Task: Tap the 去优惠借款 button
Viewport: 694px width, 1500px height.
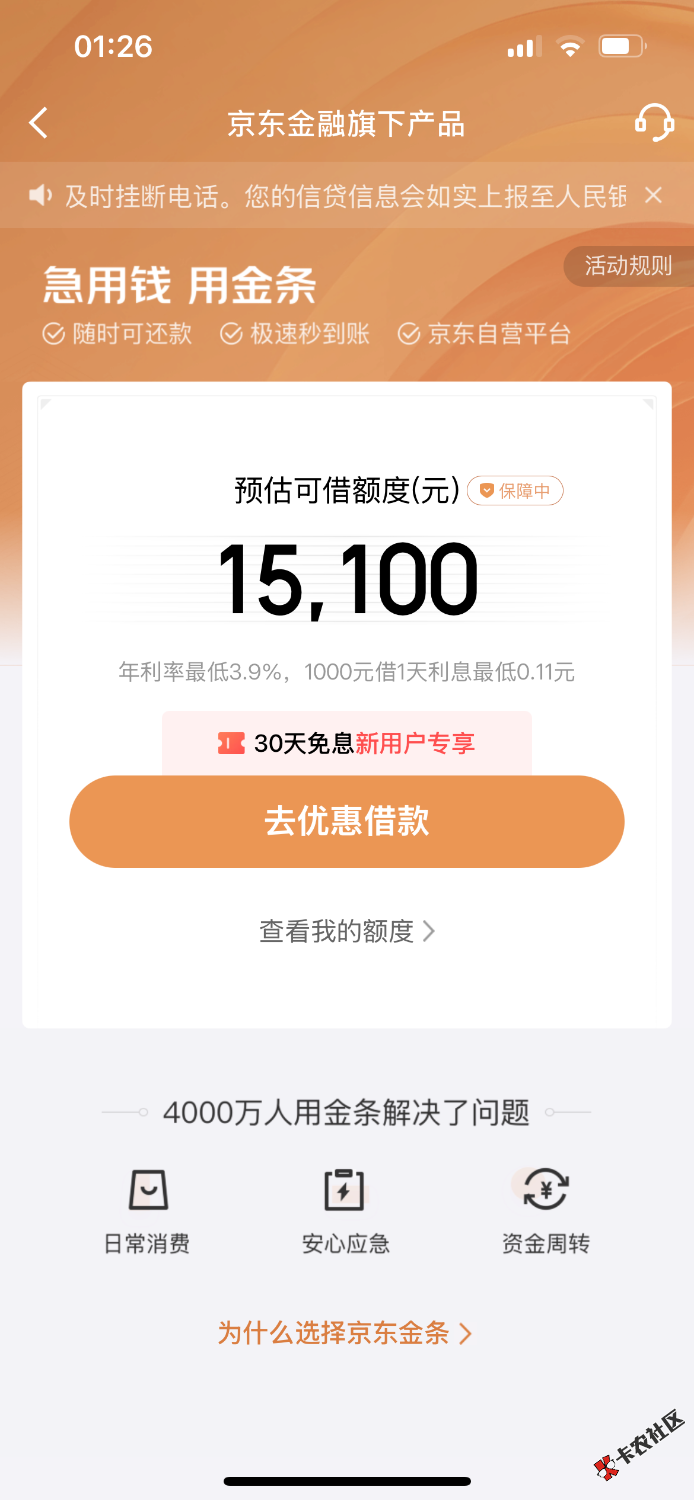Action: 346,821
